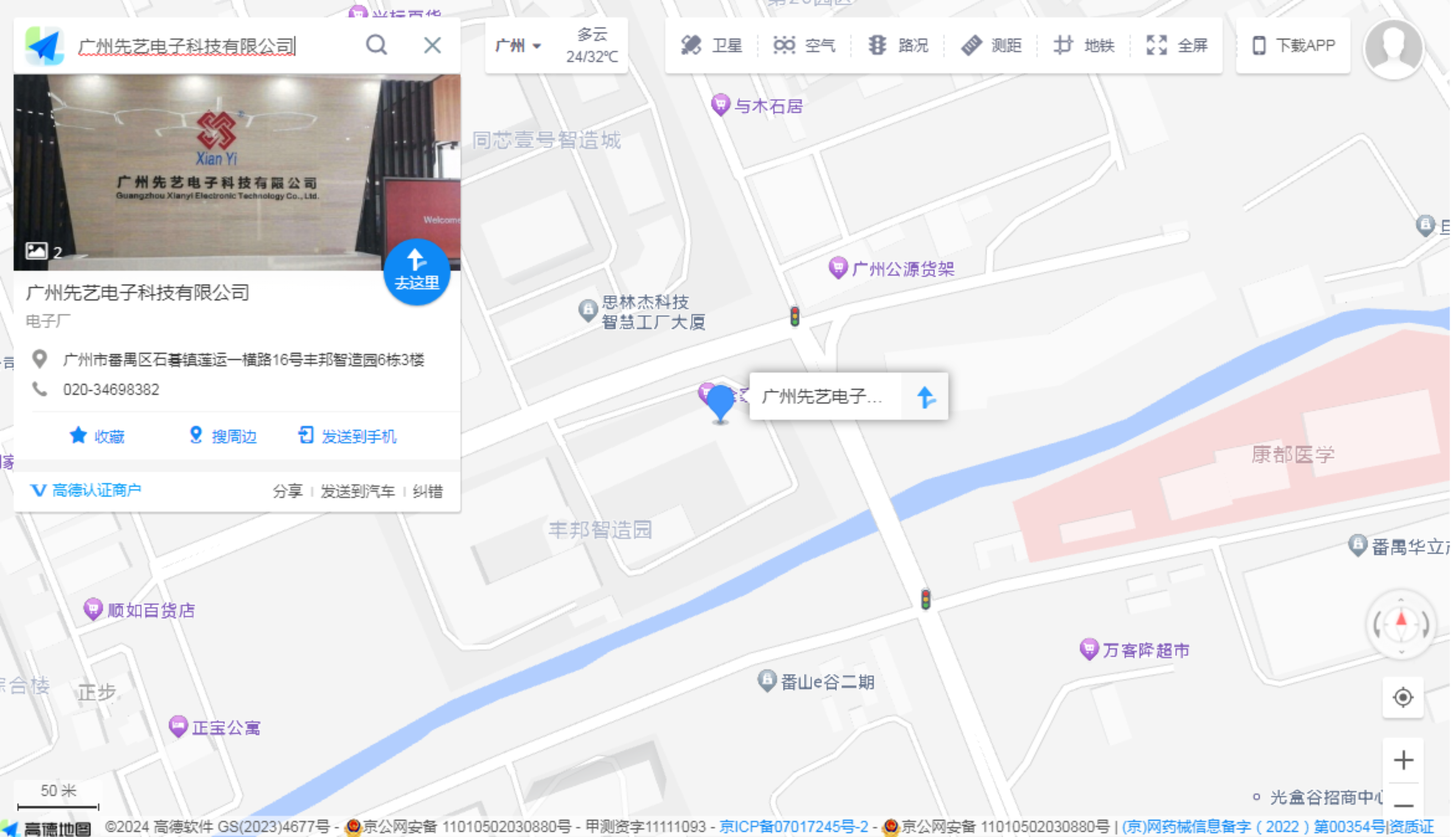Choose 发送到手机
The height and width of the screenshot is (837, 1456).
point(347,436)
